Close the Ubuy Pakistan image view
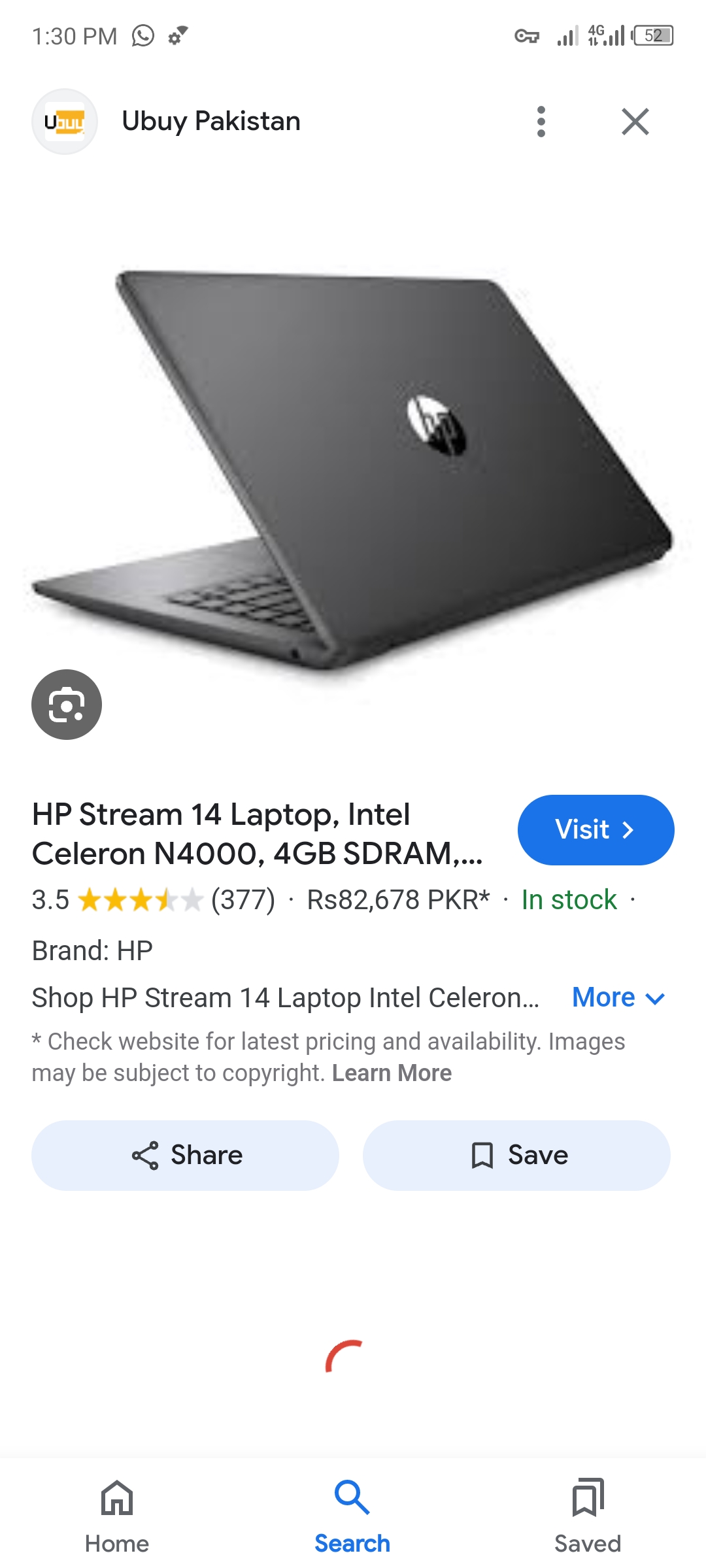 635,122
